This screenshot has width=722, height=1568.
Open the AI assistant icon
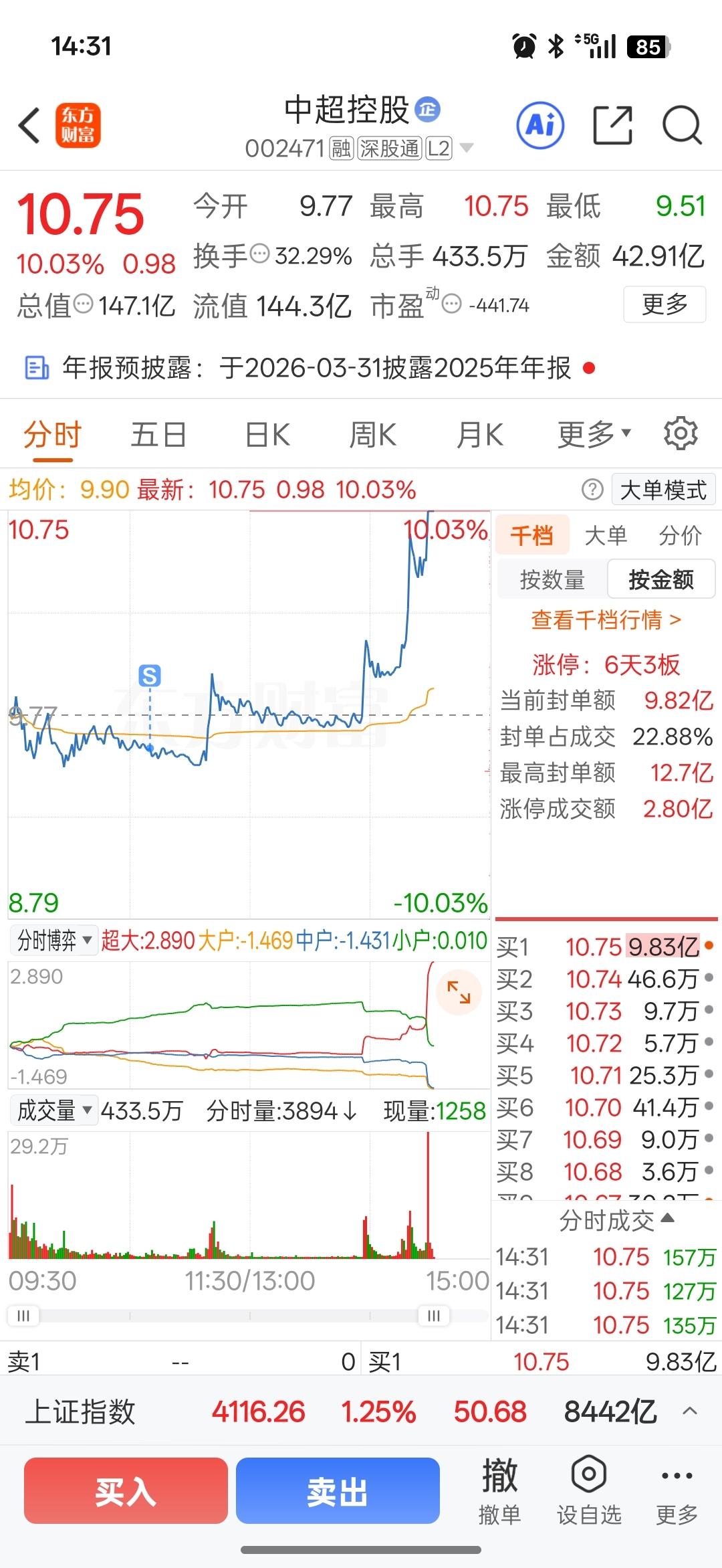(540, 125)
